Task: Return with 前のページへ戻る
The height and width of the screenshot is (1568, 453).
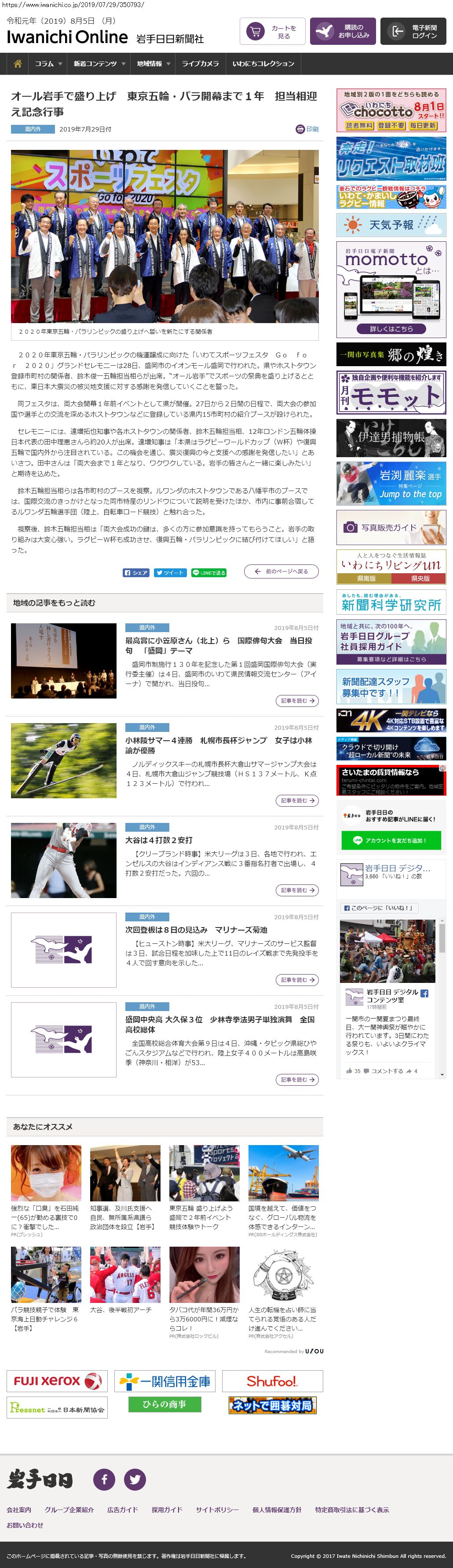Action: pyautogui.click(x=282, y=571)
